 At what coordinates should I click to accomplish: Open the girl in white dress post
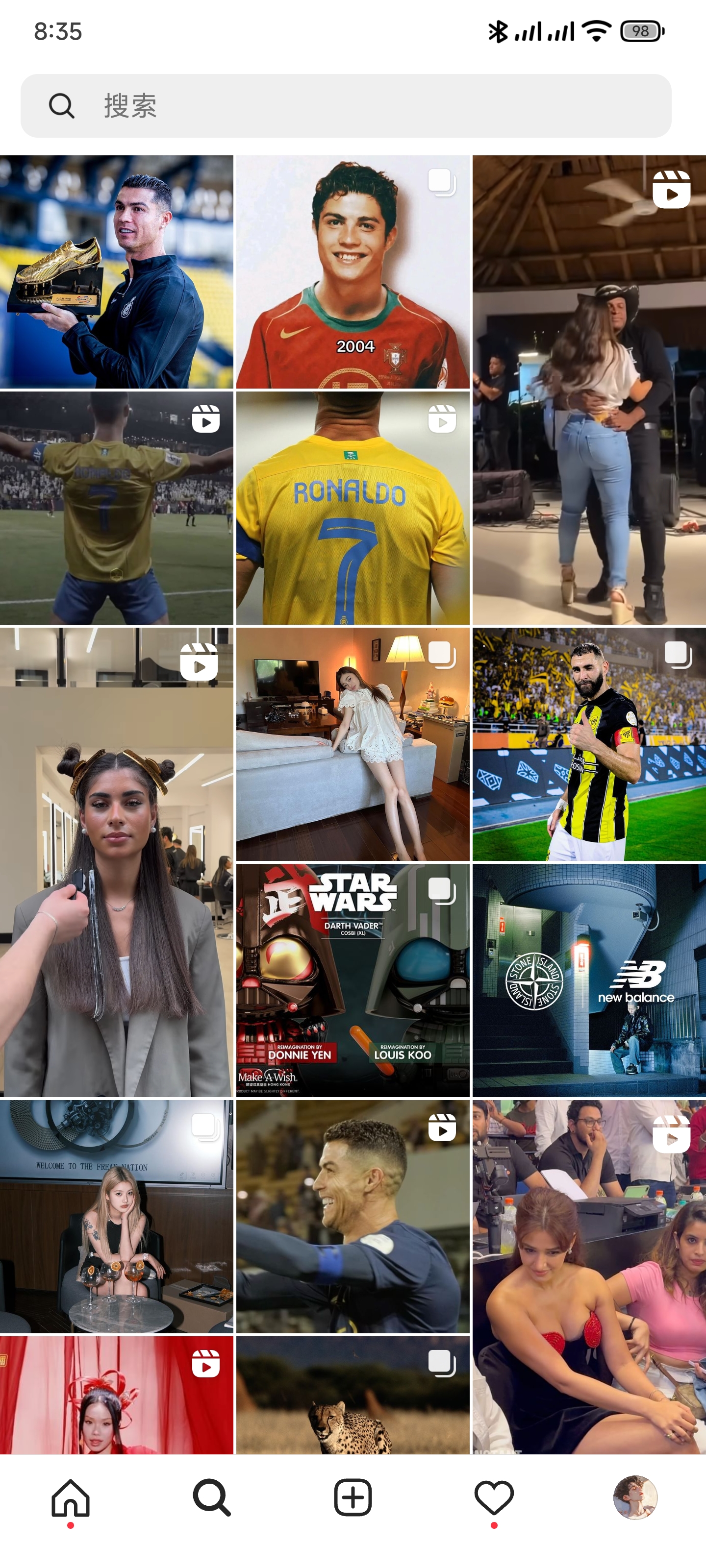[x=353, y=744]
